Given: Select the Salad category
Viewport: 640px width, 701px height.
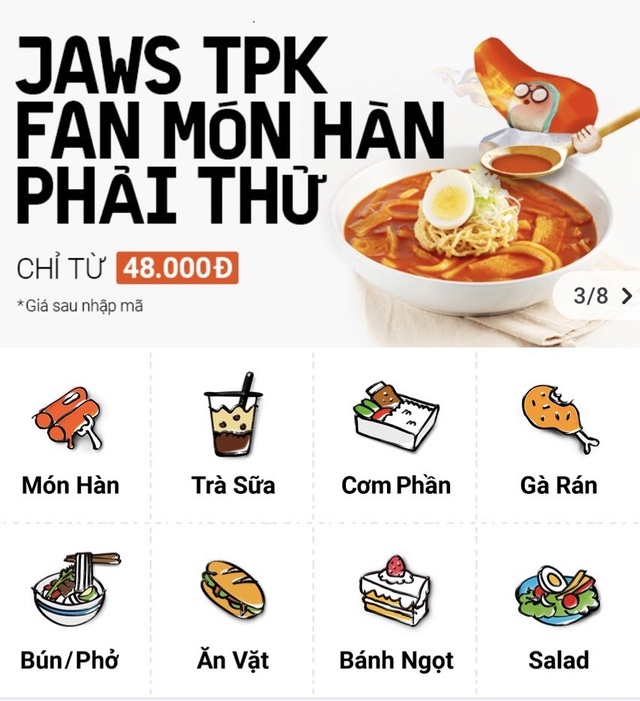Looking at the screenshot, I should (558, 610).
